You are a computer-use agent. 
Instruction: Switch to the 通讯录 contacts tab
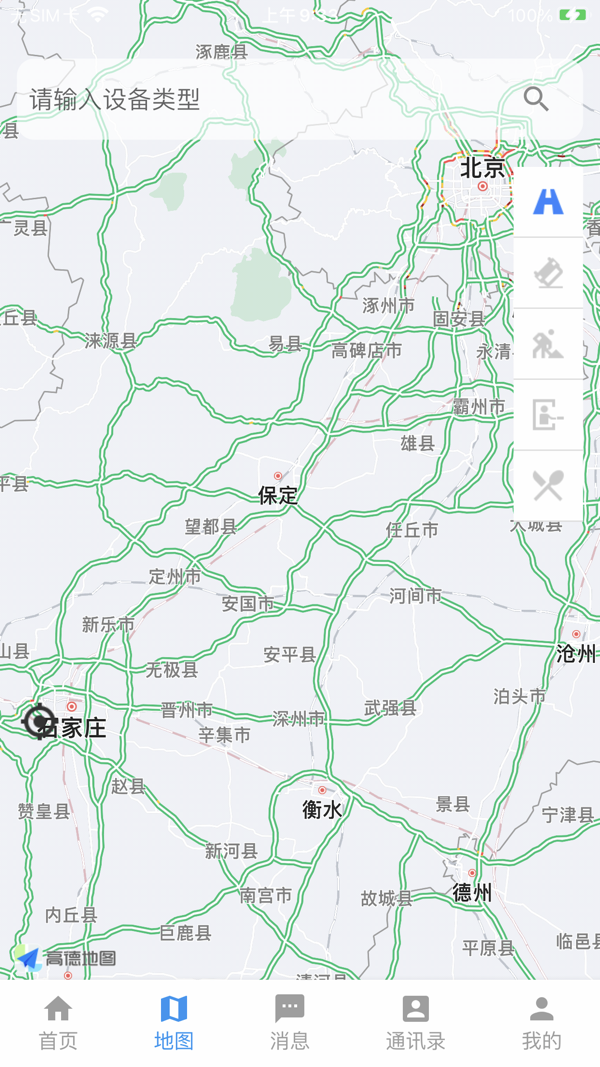click(415, 1022)
